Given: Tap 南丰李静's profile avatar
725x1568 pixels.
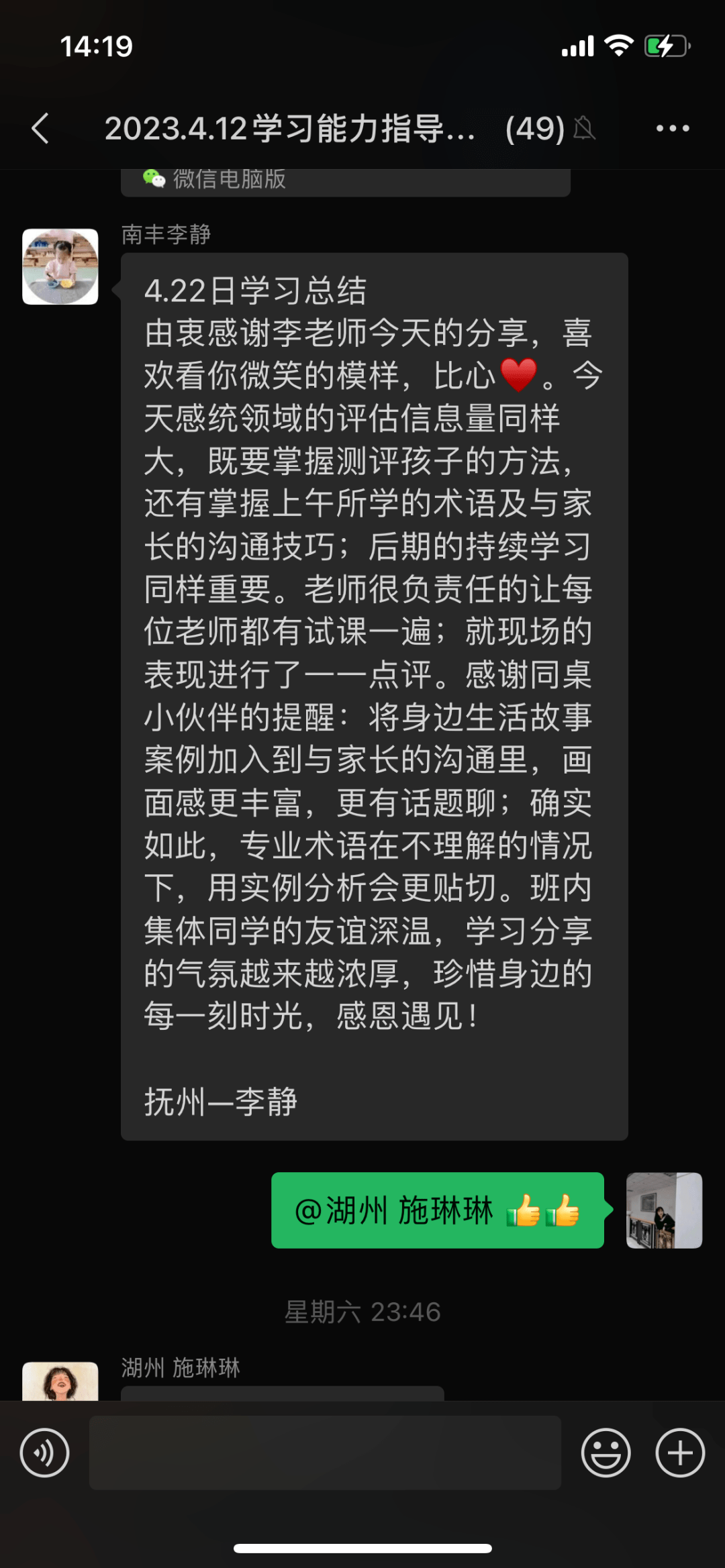Looking at the screenshot, I should 60,266.
